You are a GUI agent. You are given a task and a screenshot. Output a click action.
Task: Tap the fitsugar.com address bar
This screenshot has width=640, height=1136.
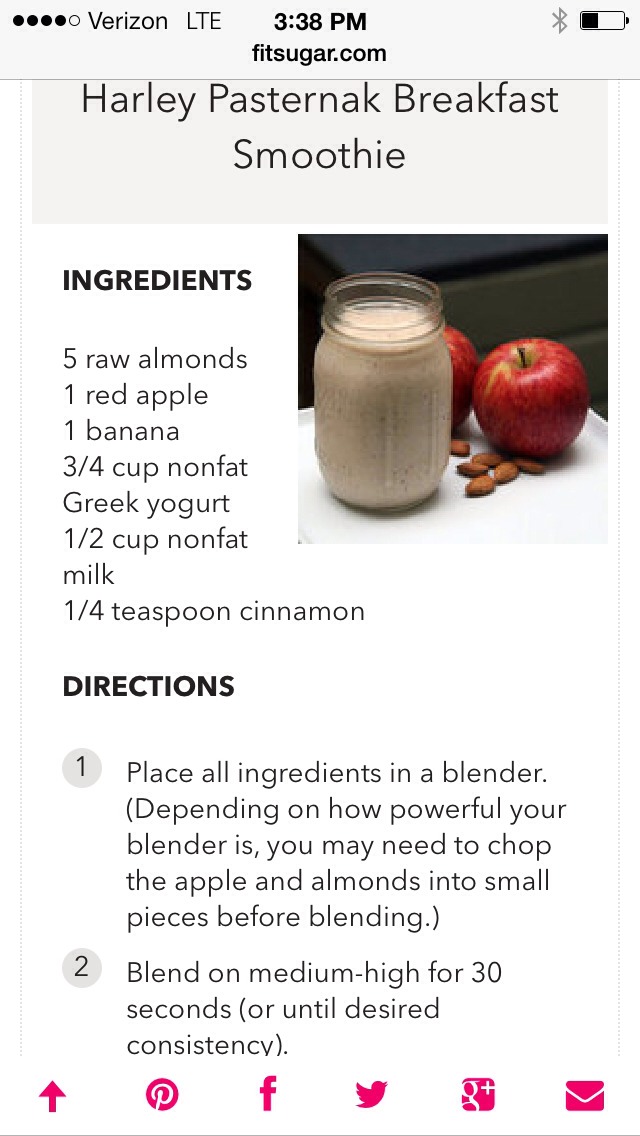320,53
